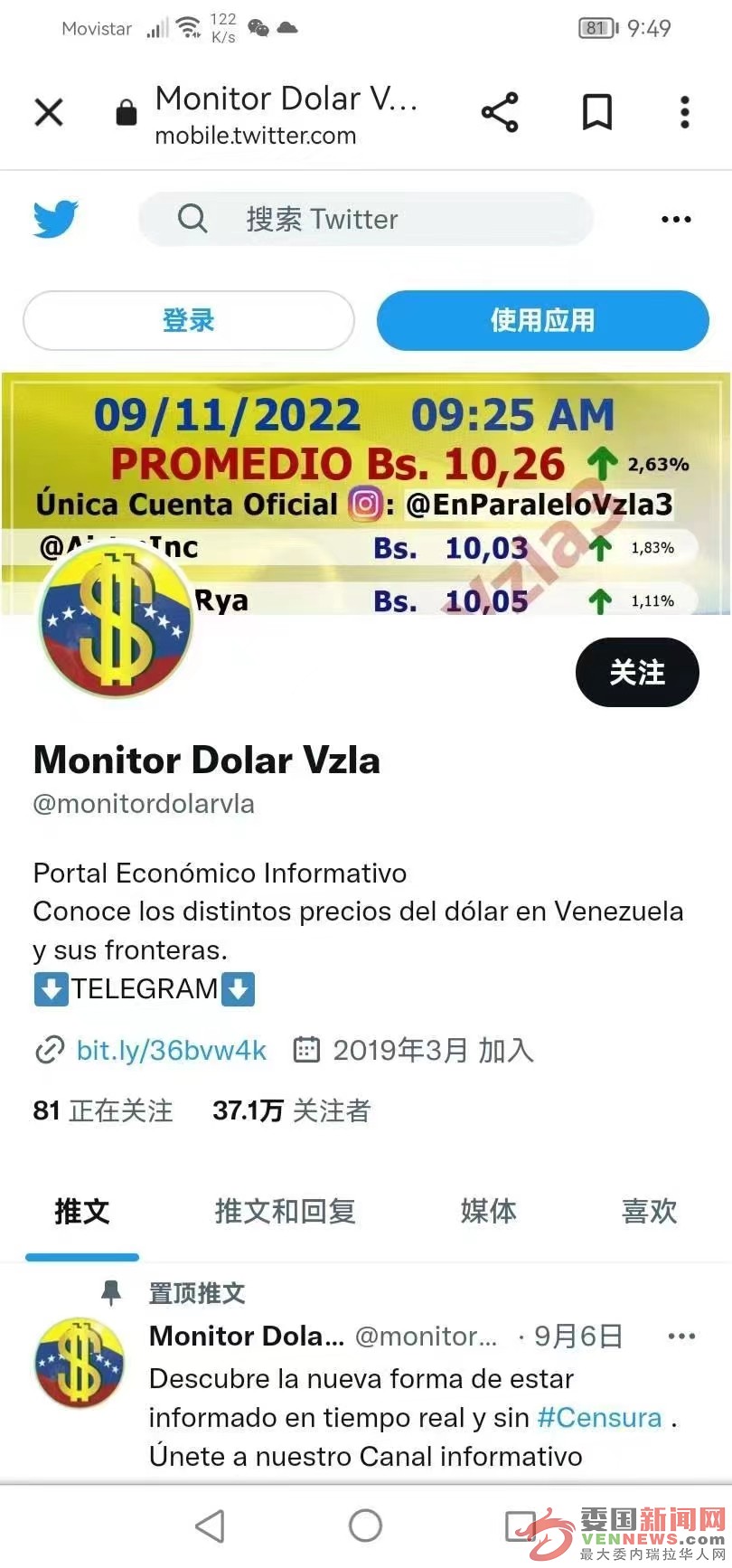
Task: Tap the 登录 login button
Action: click(188, 320)
